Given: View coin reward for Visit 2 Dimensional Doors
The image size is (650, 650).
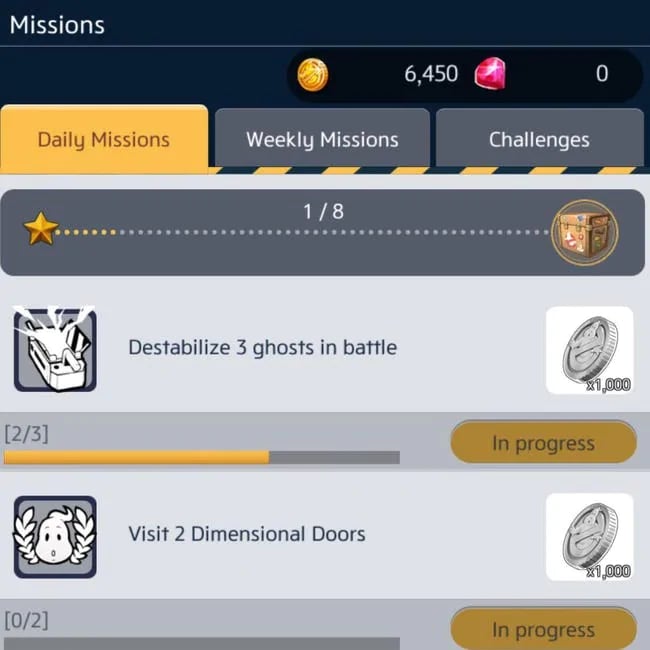Looking at the screenshot, I should point(590,537).
